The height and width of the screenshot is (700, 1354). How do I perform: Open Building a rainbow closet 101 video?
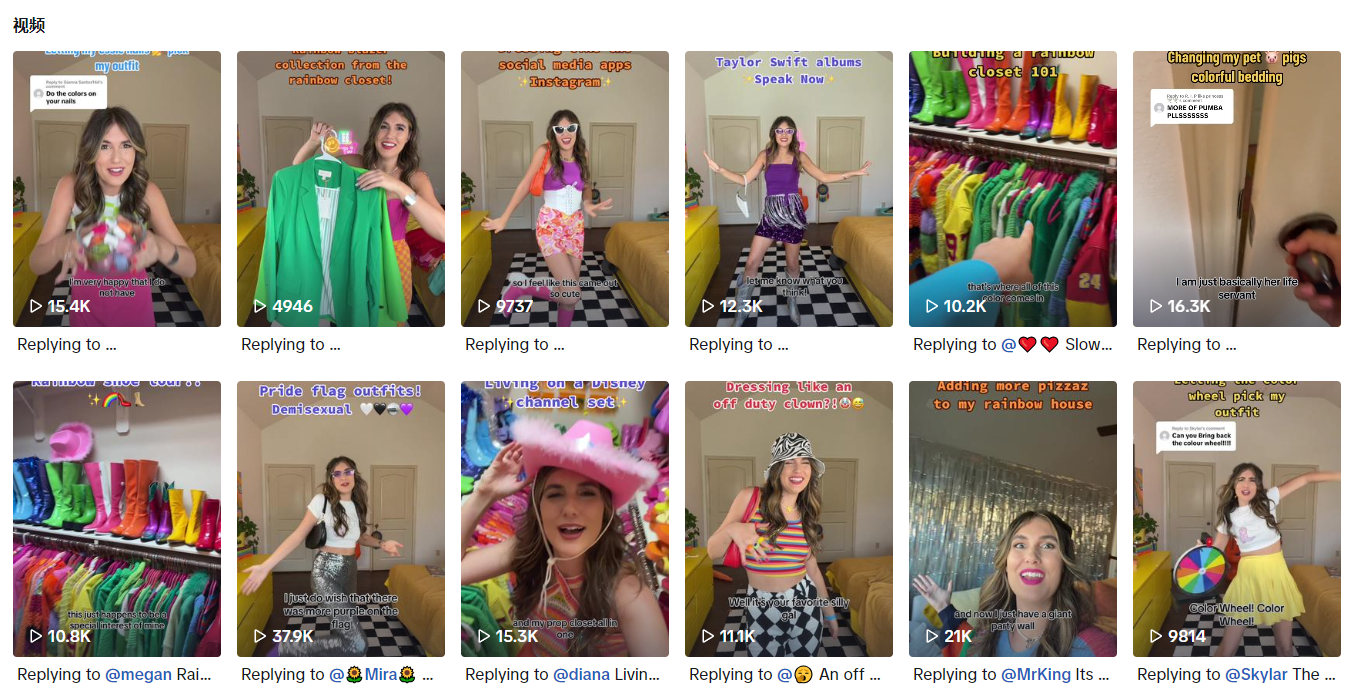pyautogui.click(x=1013, y=189)
